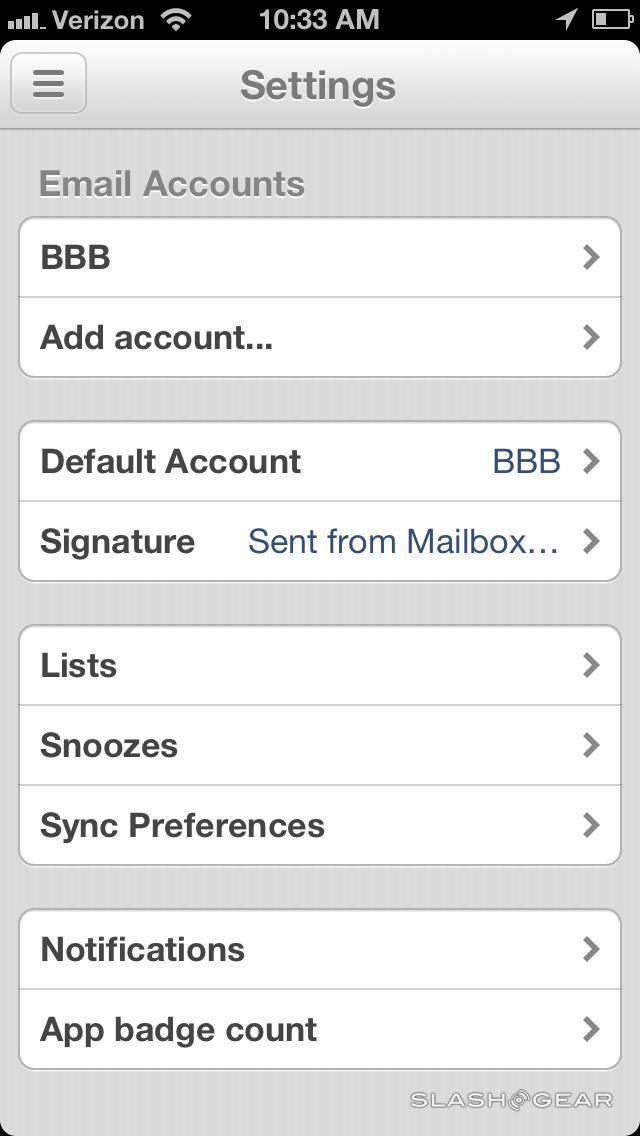640x1136 pixels.
Task: View Notifications settings
Action: [320, 950]
